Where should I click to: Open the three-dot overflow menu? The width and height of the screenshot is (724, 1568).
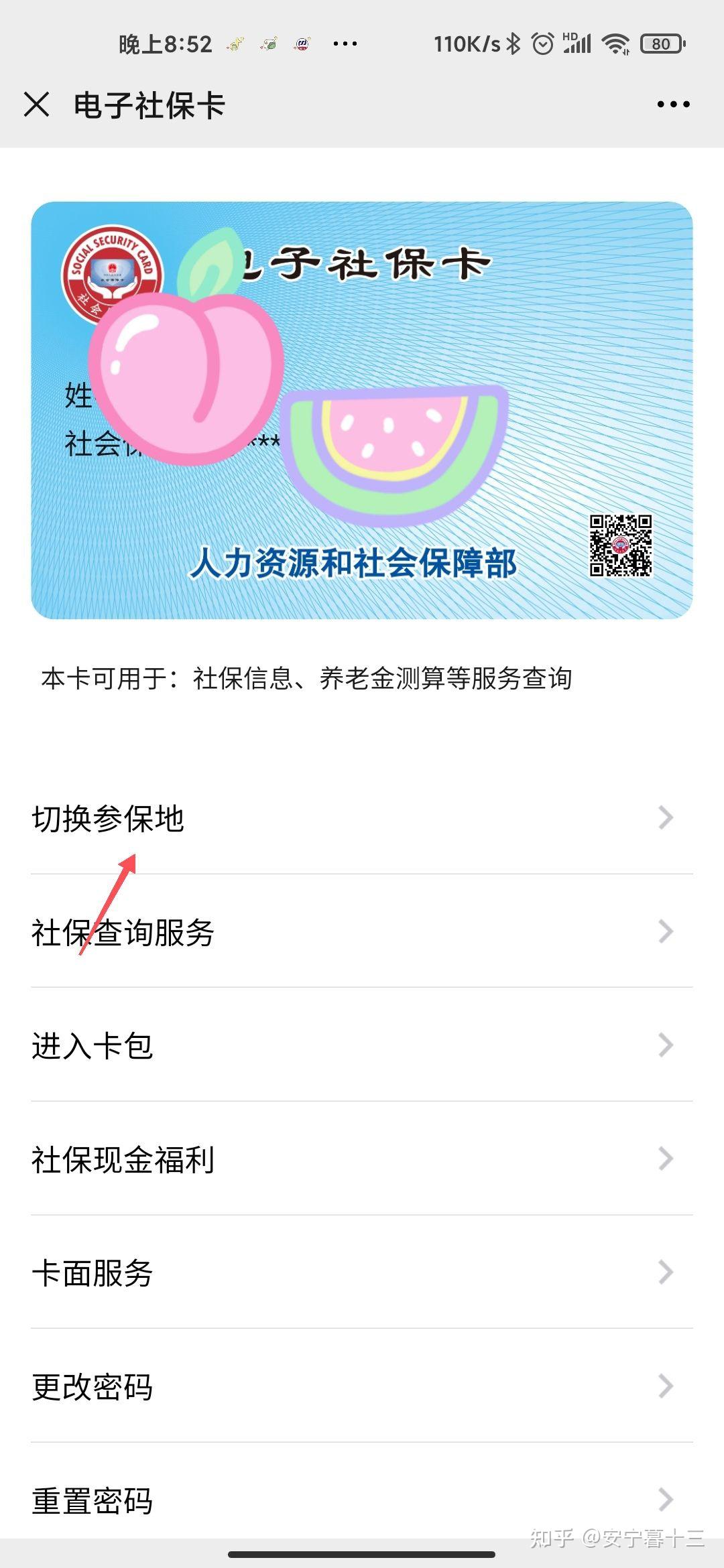point(673,105)
